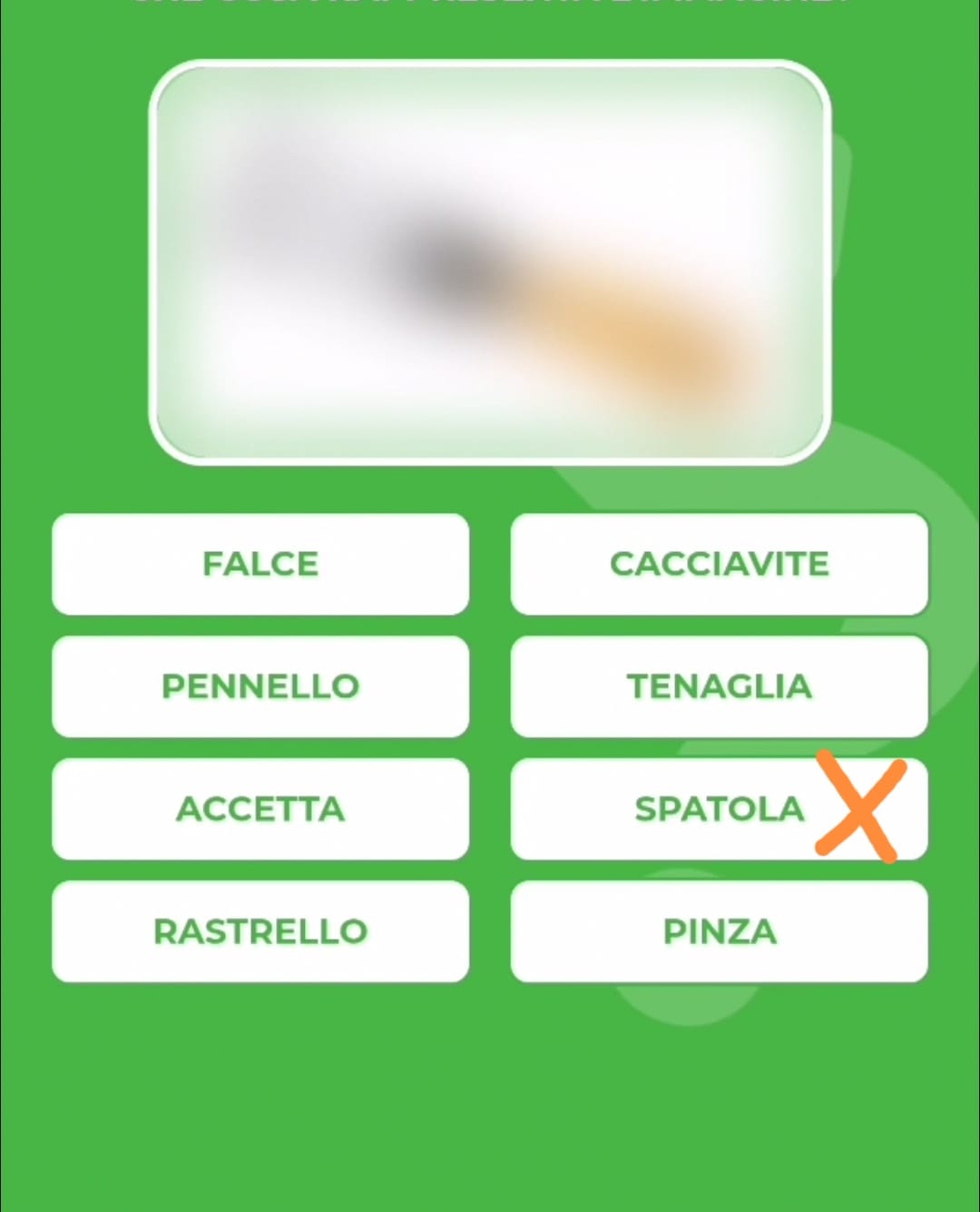Select the SPATOLA option
Viewport: 980px width, 1212px height.
(719, 809)
